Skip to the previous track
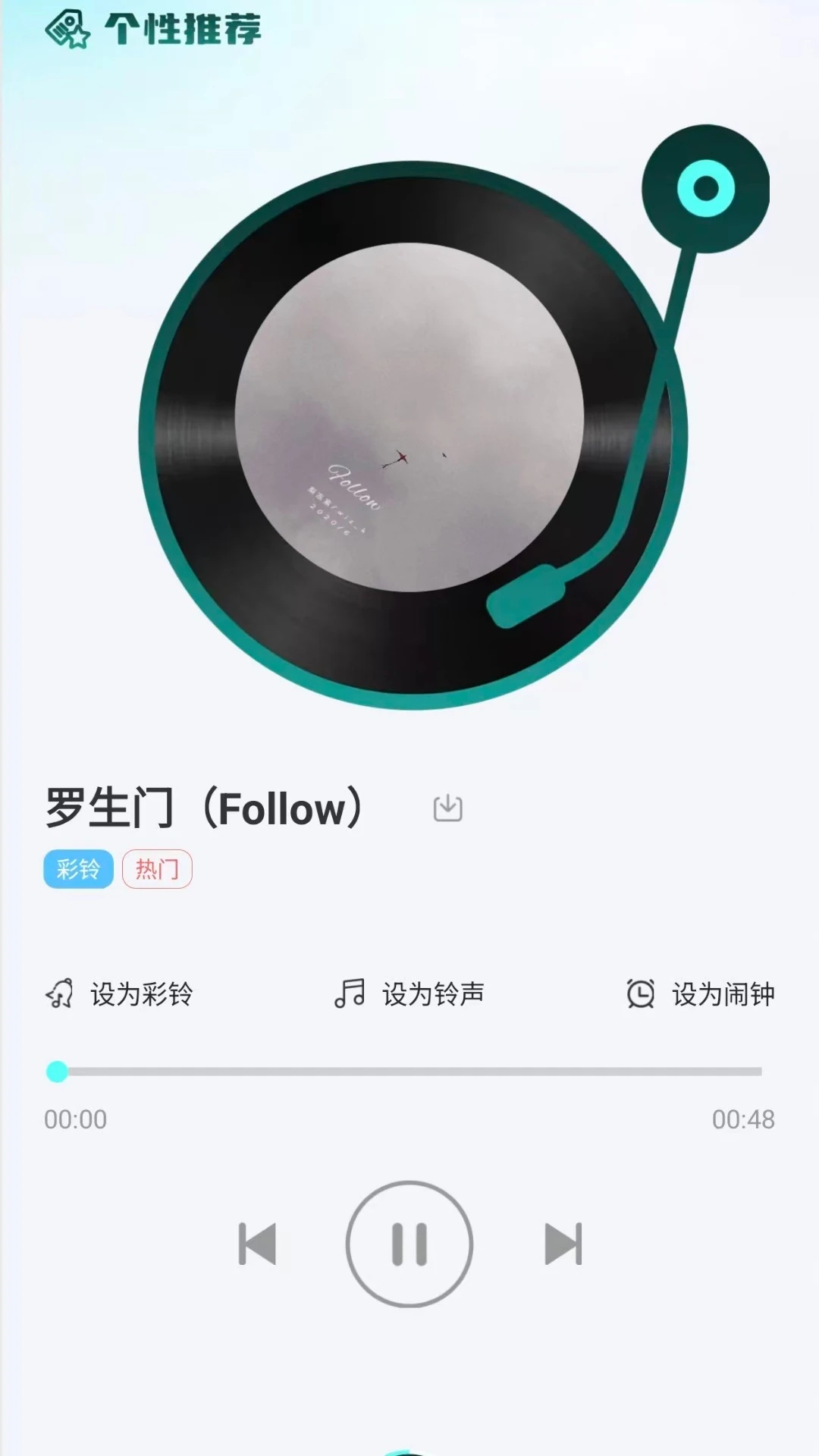The width and height of the screenshot is (819, 1456). pyautogui.click(x=258, y=1244)
